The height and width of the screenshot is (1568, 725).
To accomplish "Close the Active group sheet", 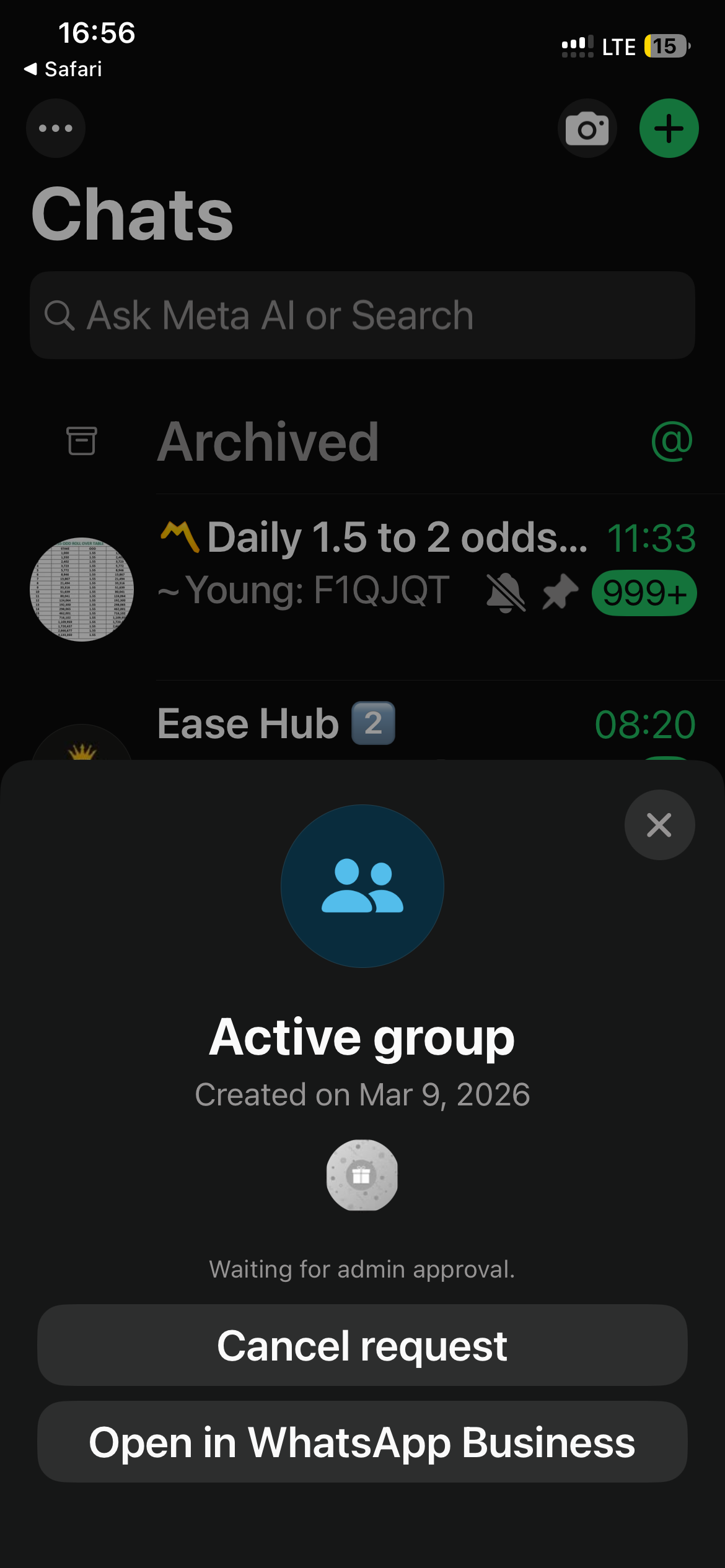I will (x=659, y=825).
